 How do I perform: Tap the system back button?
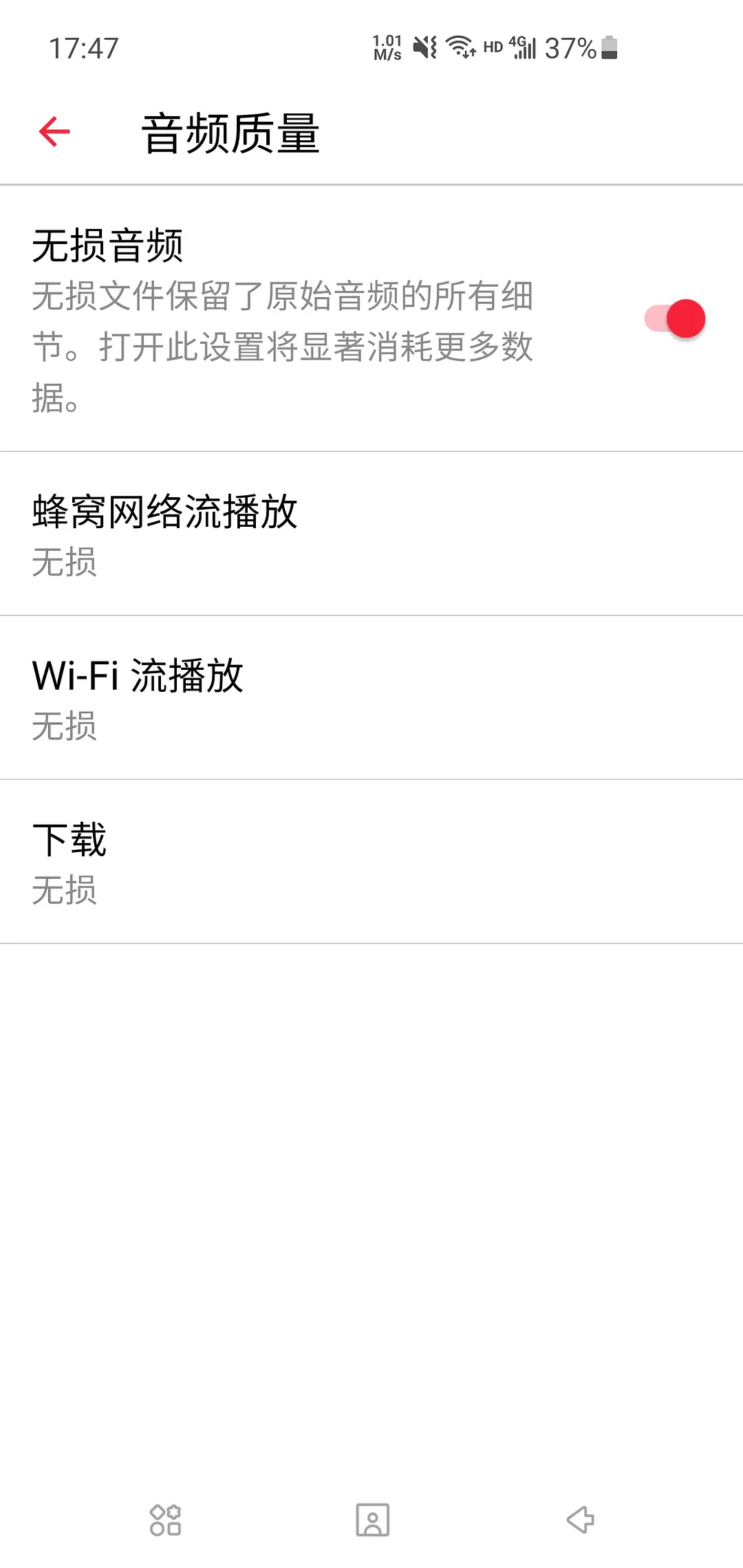click(580, 1519)
